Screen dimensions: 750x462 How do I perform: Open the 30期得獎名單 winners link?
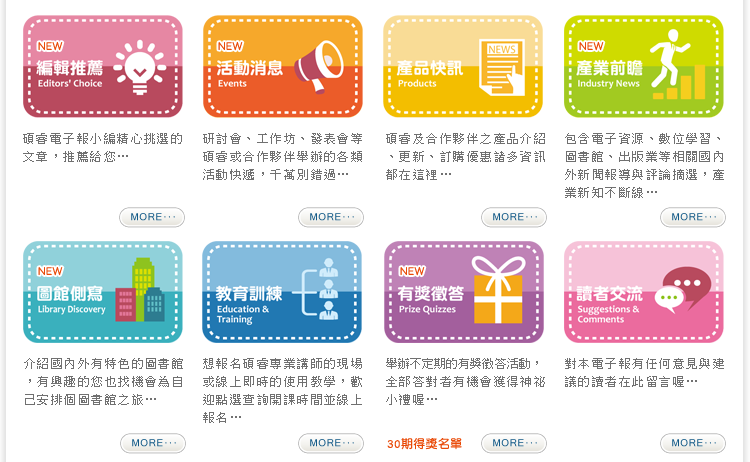(x=425, y=444)
